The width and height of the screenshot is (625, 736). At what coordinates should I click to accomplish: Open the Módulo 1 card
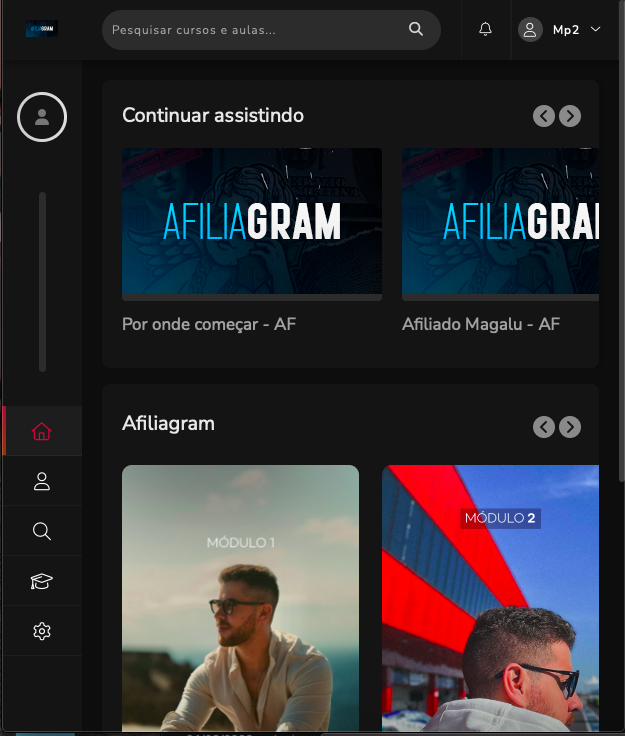point(240,598)
